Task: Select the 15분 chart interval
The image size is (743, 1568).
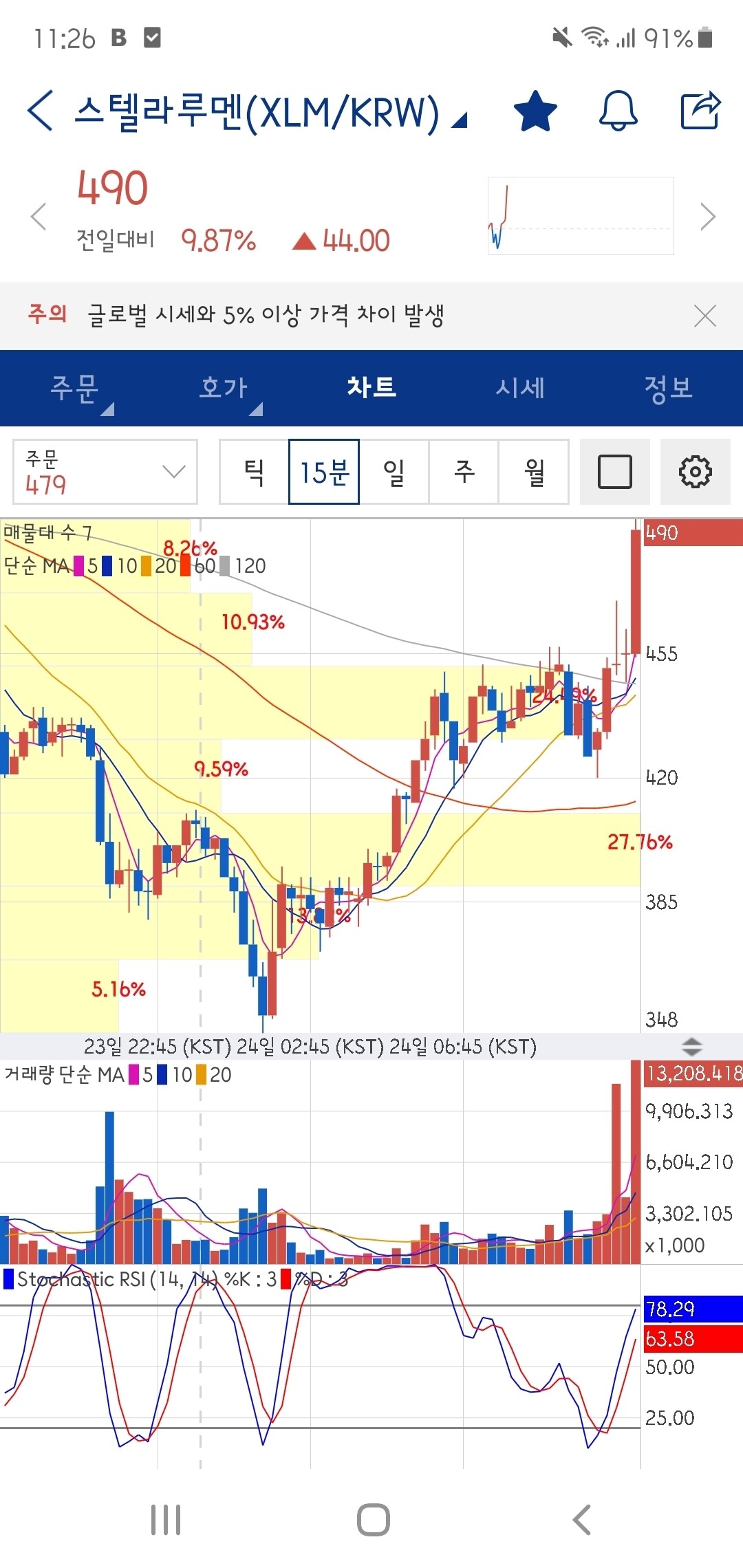Action: tap(324, 472)
